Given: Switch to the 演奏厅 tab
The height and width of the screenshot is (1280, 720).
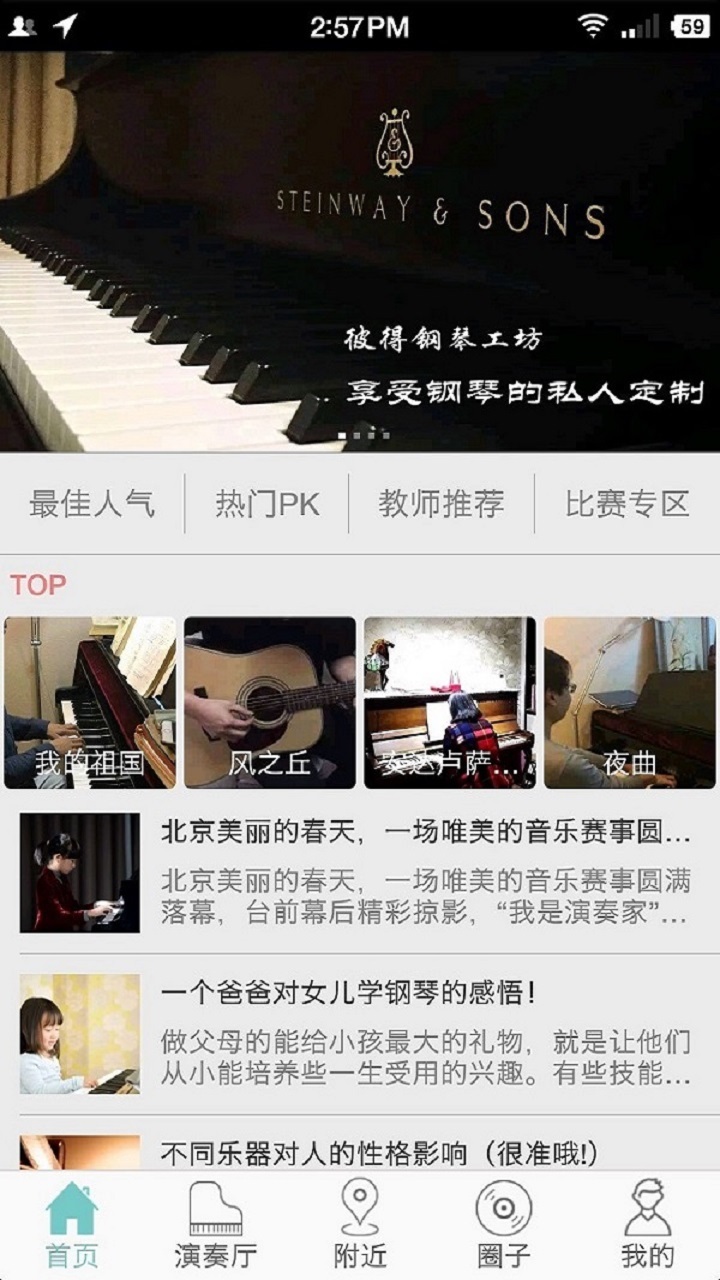Looking at the screenshot, I should tap(216, 1226).
